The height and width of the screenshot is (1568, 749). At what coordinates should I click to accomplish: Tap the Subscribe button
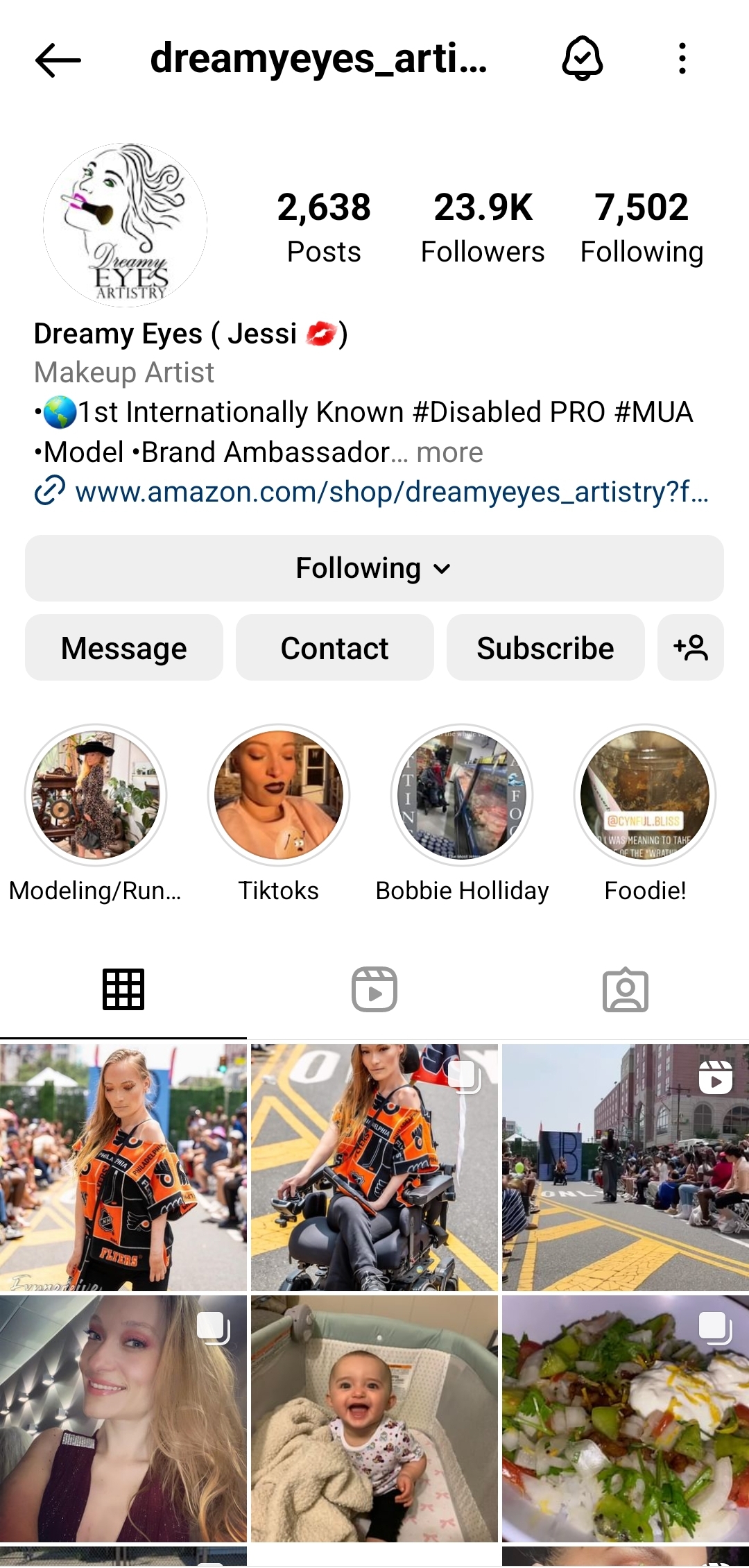[545, 648]
